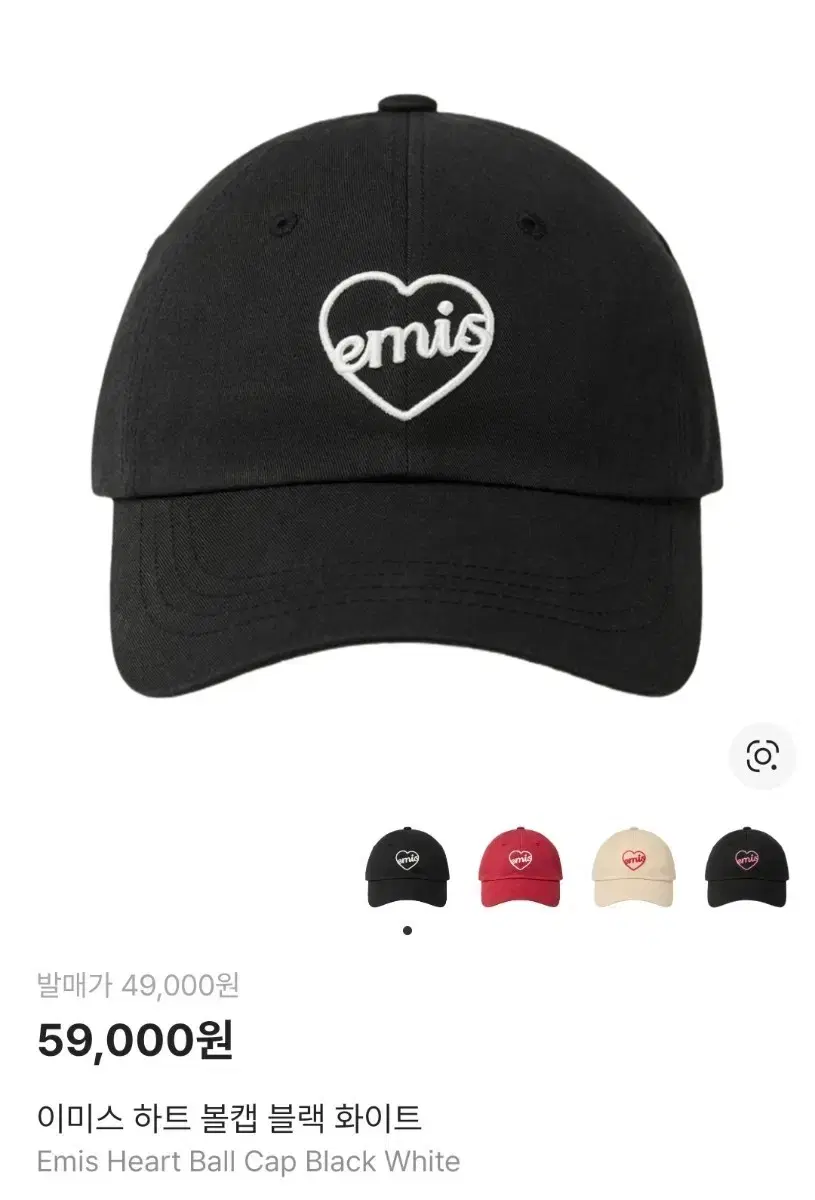
Task: Select the black cap with pink logo
Action: [746, 867]
